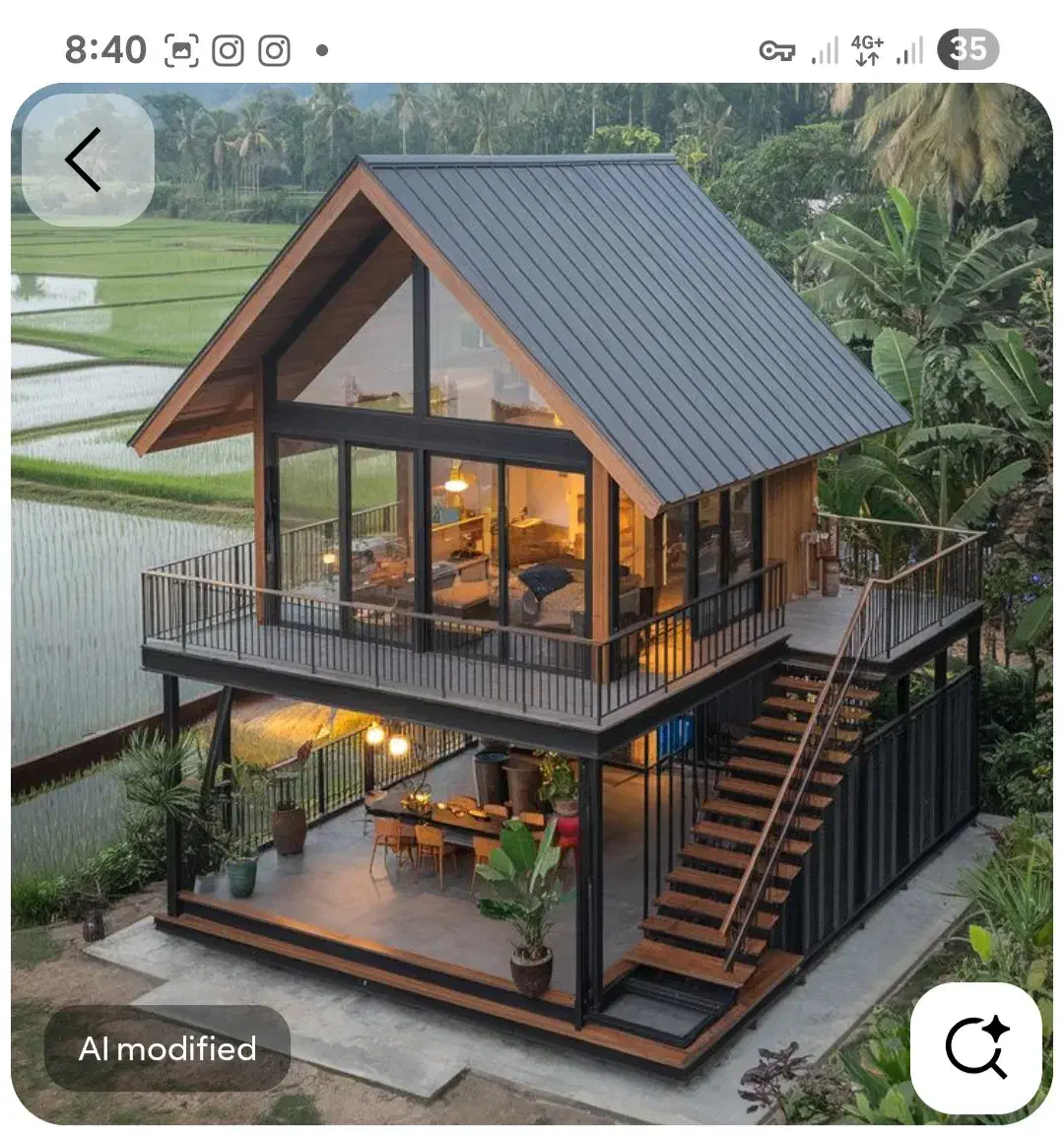
Task: Tap the first Instagram notification icon
Action: pos(229,49)
